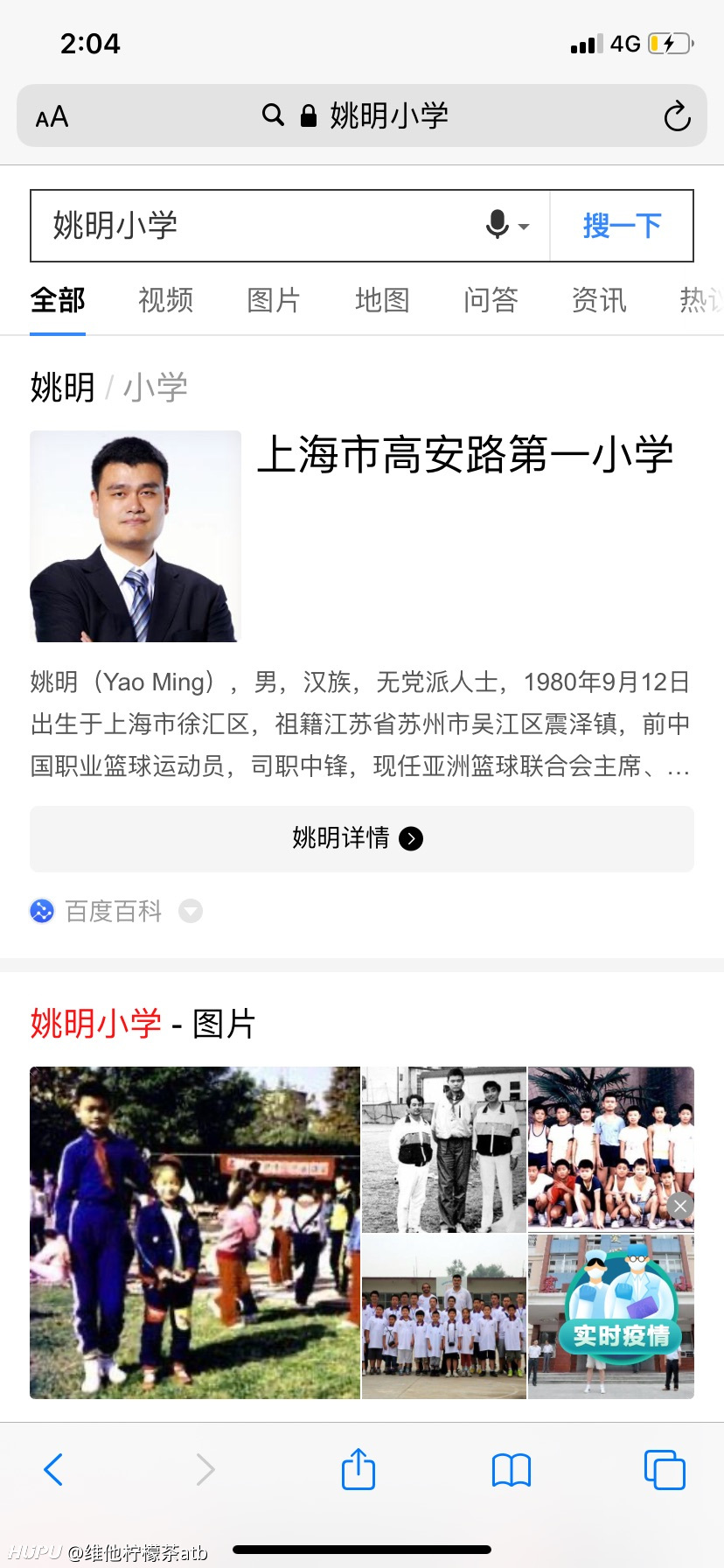724x1568 pixels.
Task: Start voice search with the microphone icon
Action: [x=507, y=225]
